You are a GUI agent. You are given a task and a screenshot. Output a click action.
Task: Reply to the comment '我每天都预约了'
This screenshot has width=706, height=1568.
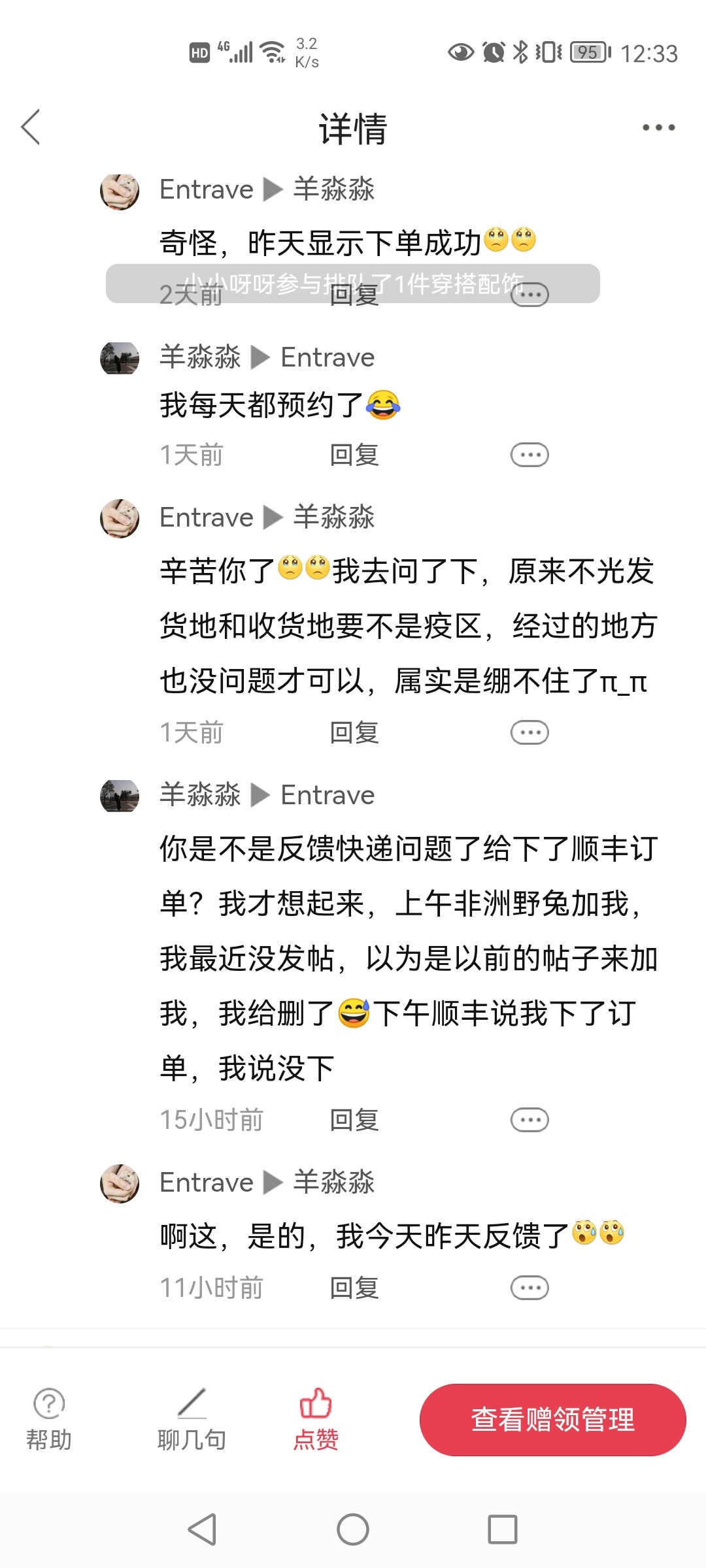(x=354, y=455)
